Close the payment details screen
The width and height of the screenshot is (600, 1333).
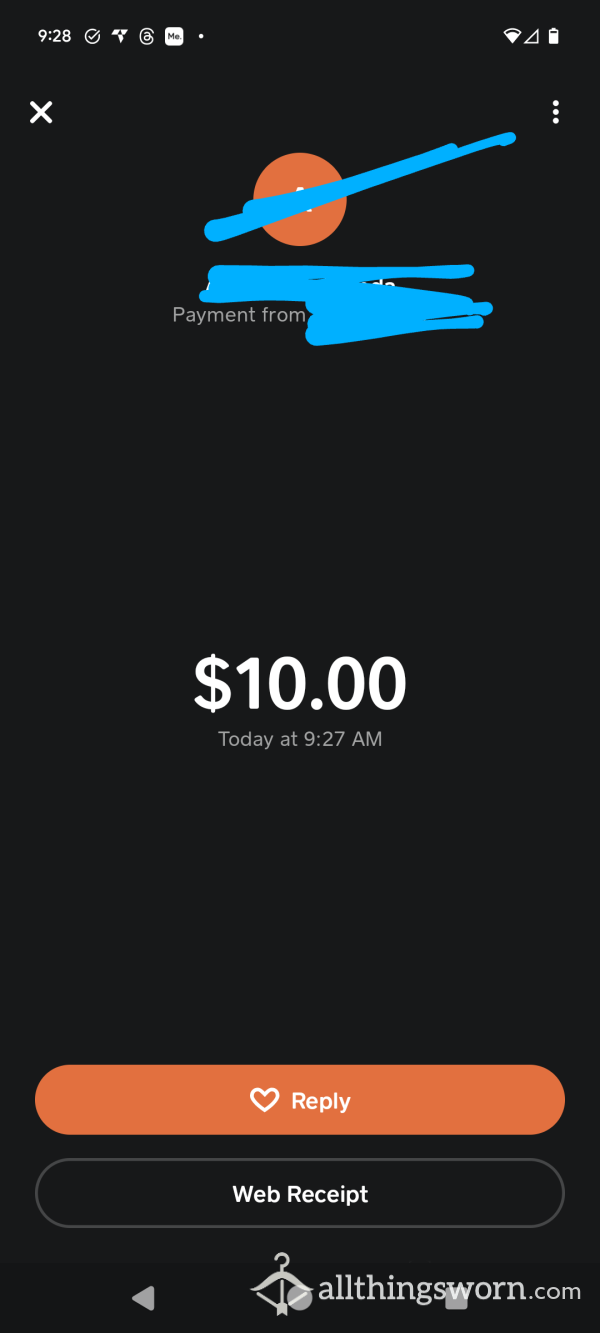[41, 112]
